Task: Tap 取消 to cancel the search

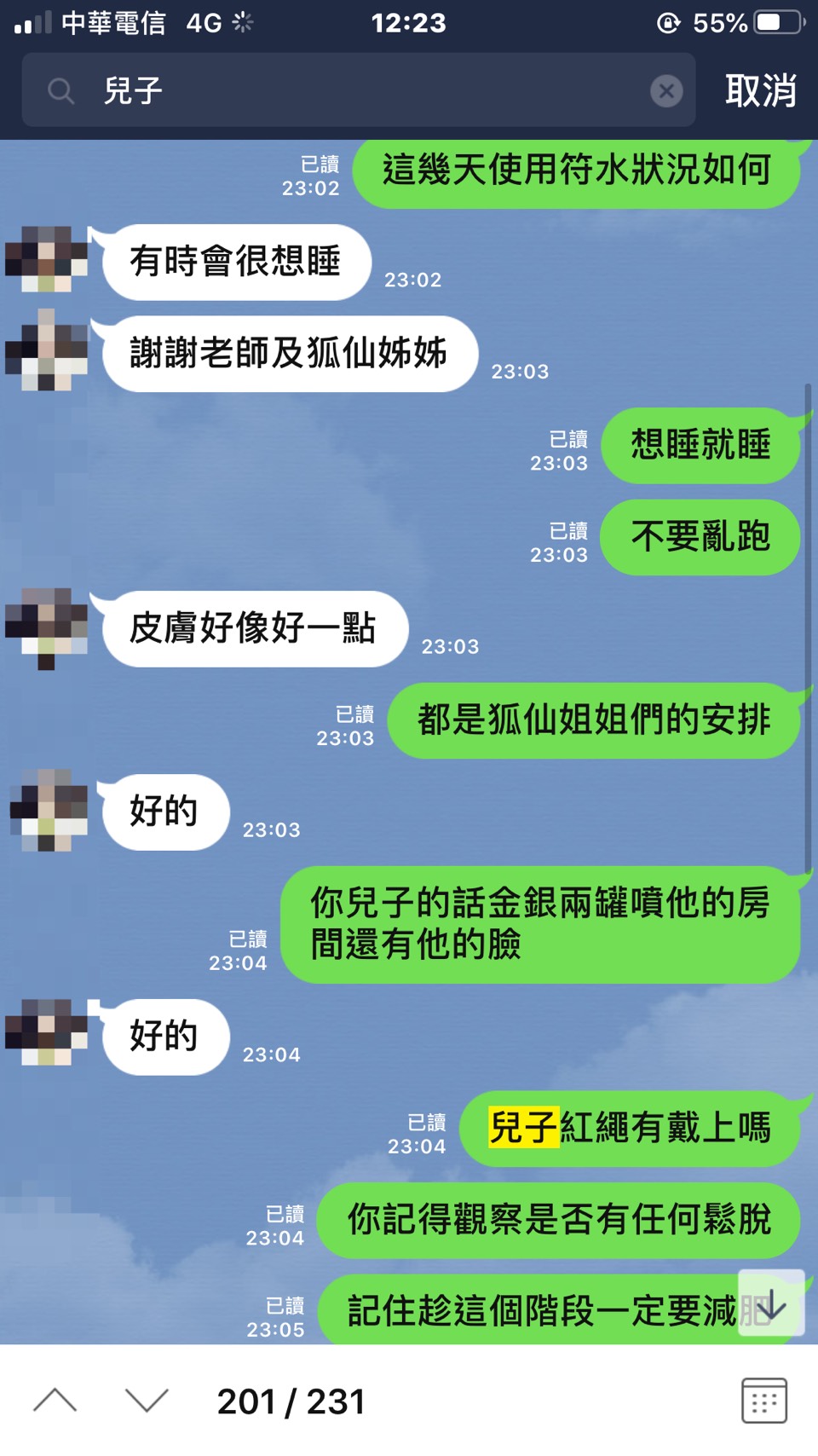Action: click(x=760, y=90)
